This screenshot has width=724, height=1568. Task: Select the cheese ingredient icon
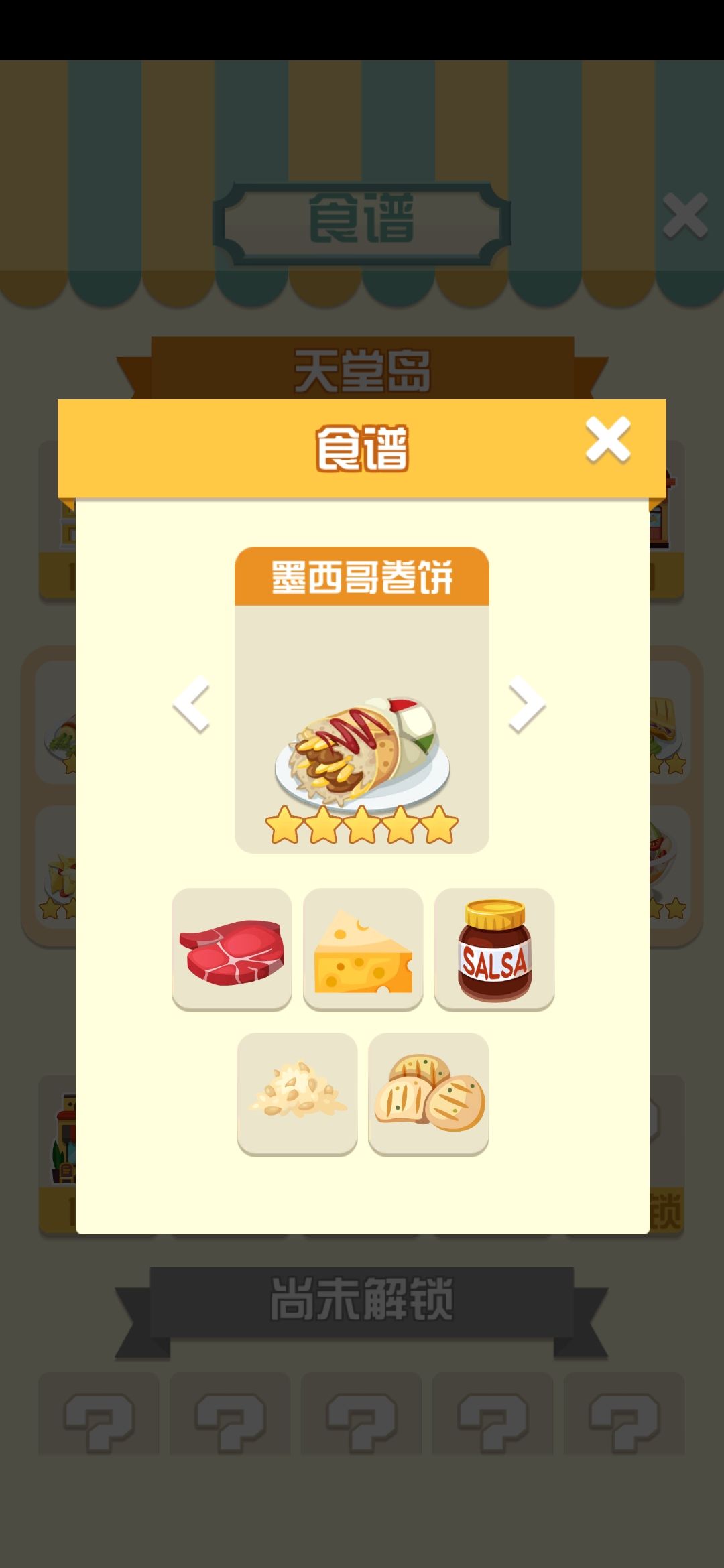click(363, 952)
